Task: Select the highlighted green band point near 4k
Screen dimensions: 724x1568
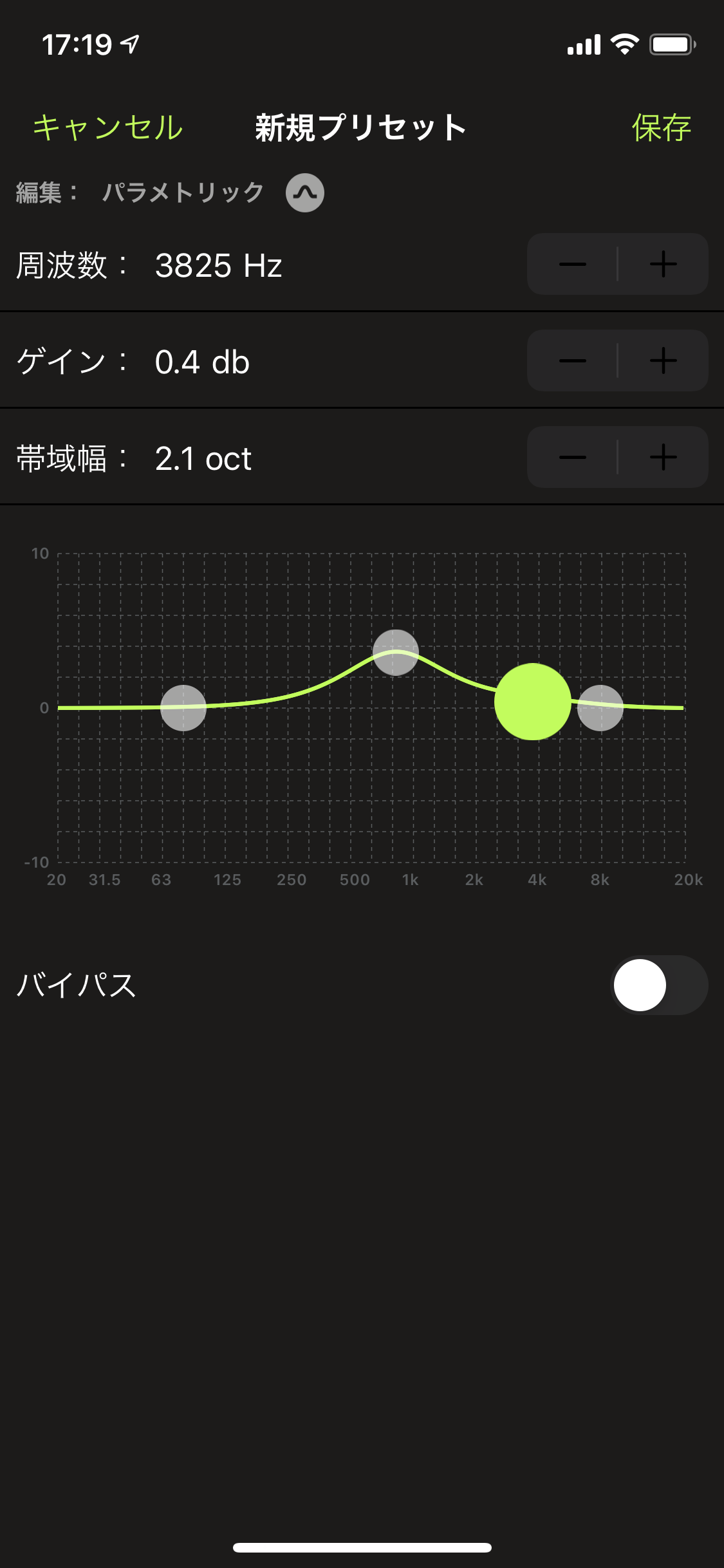Action: coord(532,702)
